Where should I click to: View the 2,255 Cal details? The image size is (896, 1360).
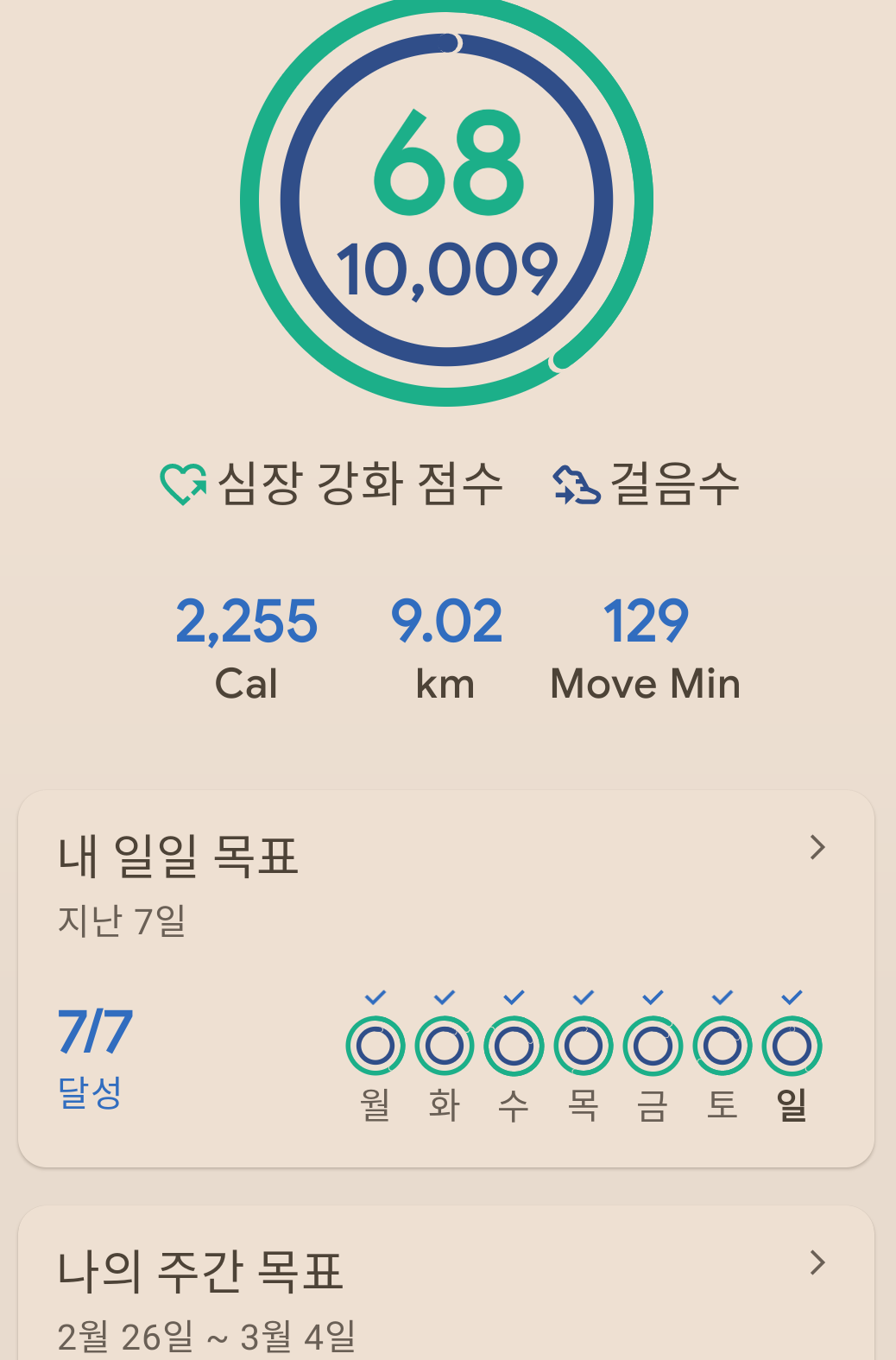point(247,648)
